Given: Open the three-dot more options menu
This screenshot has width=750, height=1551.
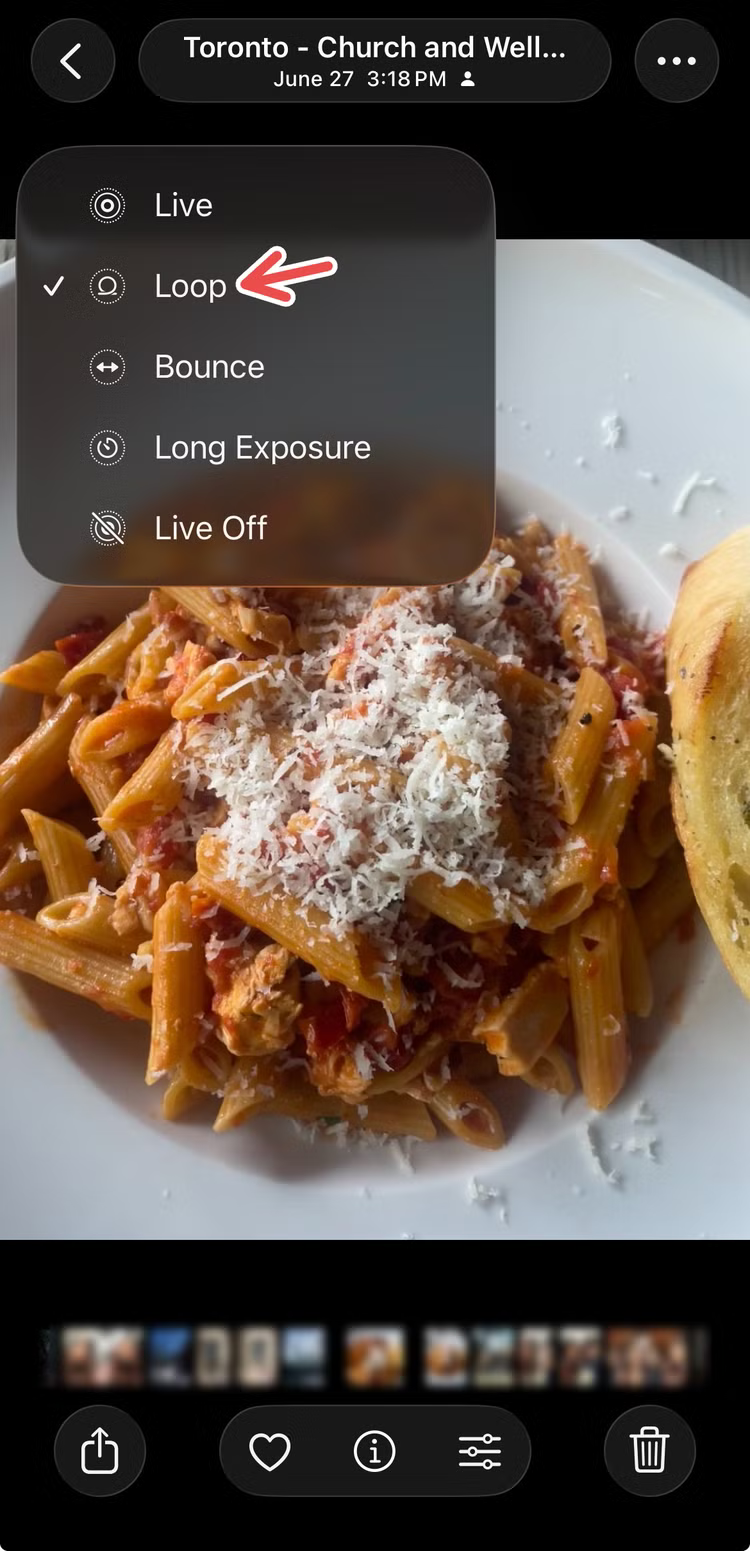Looking at the screenshot, I should (676, 61).
